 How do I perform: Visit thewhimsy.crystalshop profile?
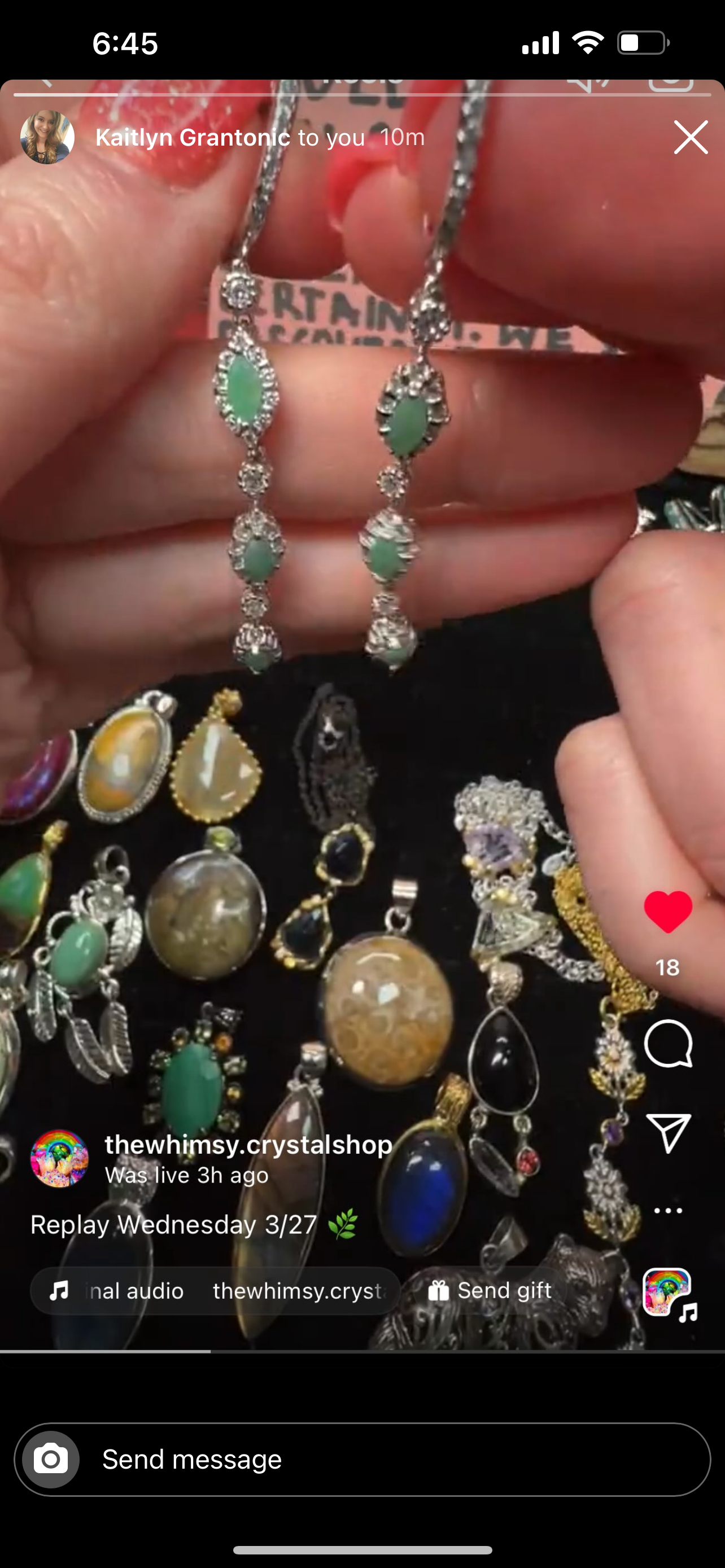pos(248,1144)
